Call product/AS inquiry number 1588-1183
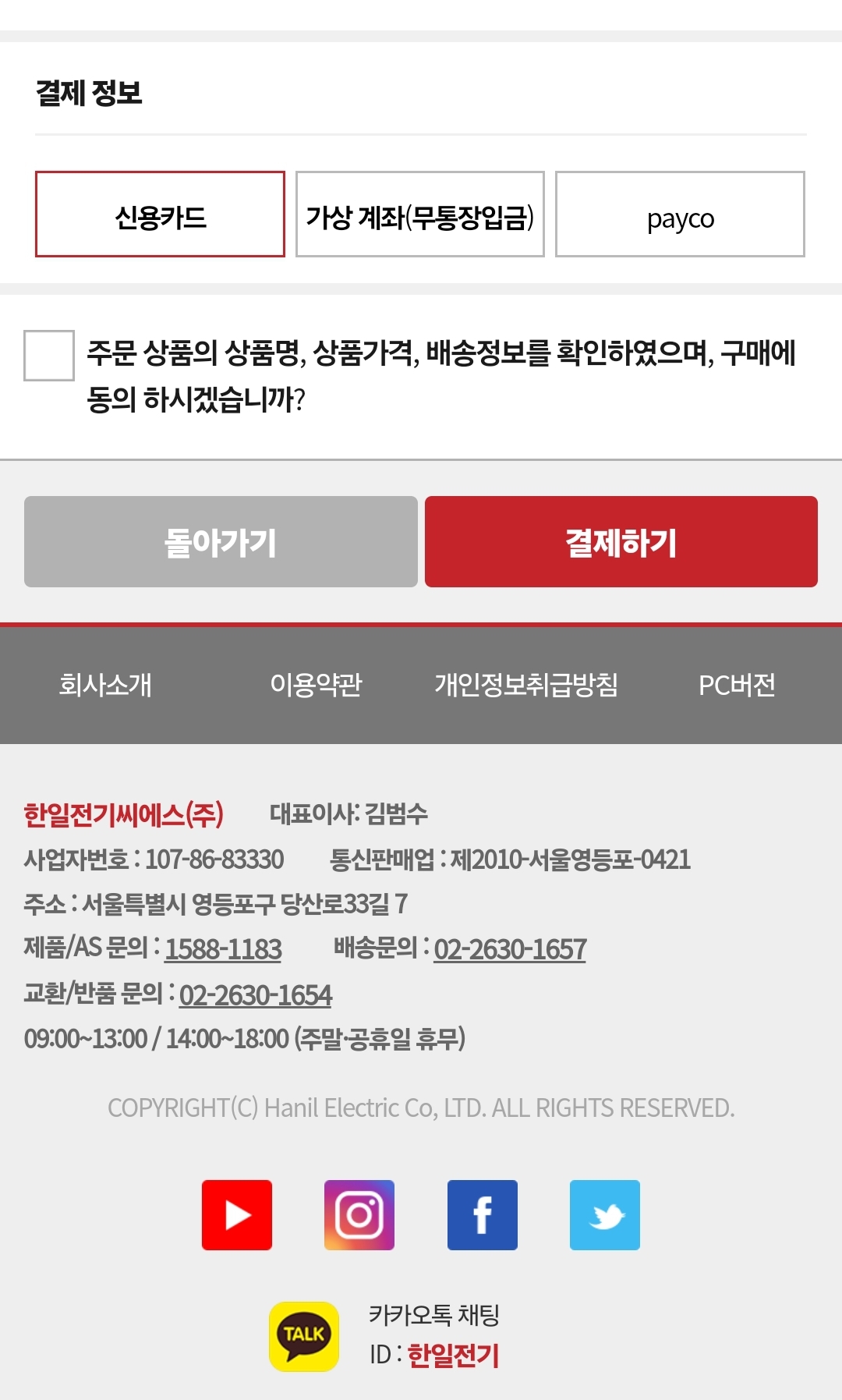Viewport: 842px width, 1400px height. coord(223,949)
